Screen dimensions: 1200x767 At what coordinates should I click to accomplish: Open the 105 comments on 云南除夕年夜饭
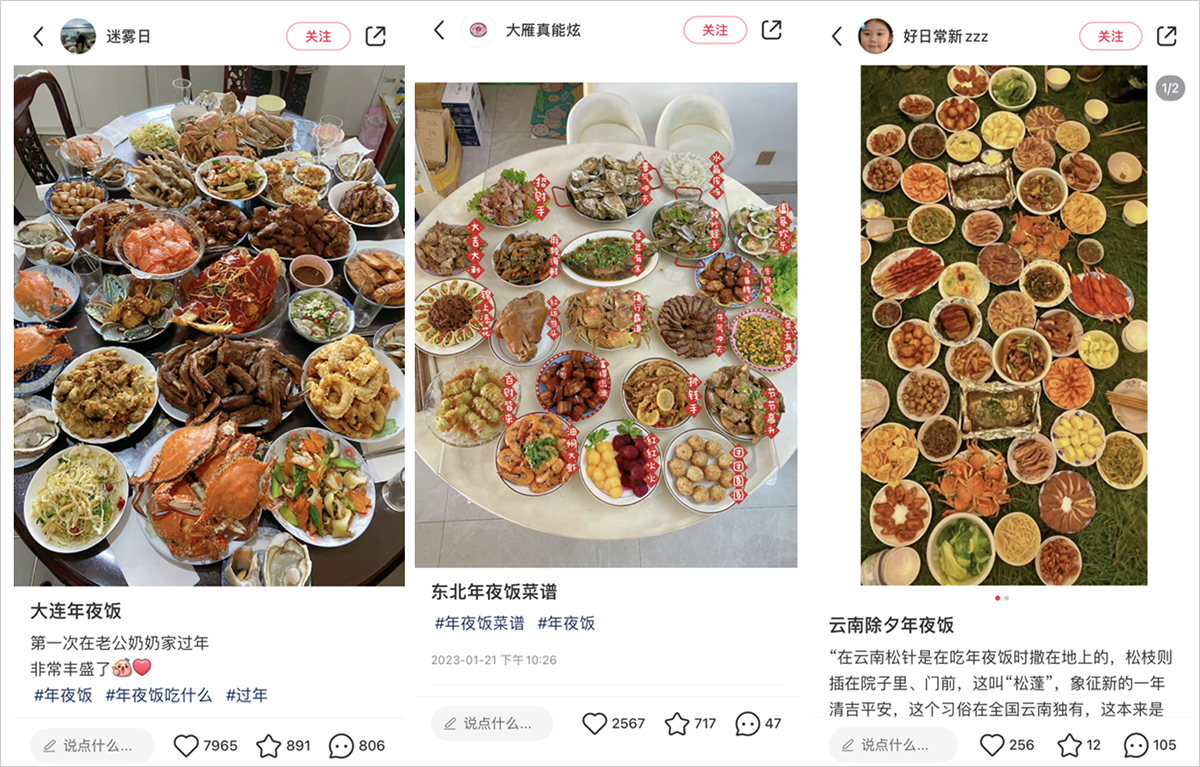click(x=1136, y=745)
